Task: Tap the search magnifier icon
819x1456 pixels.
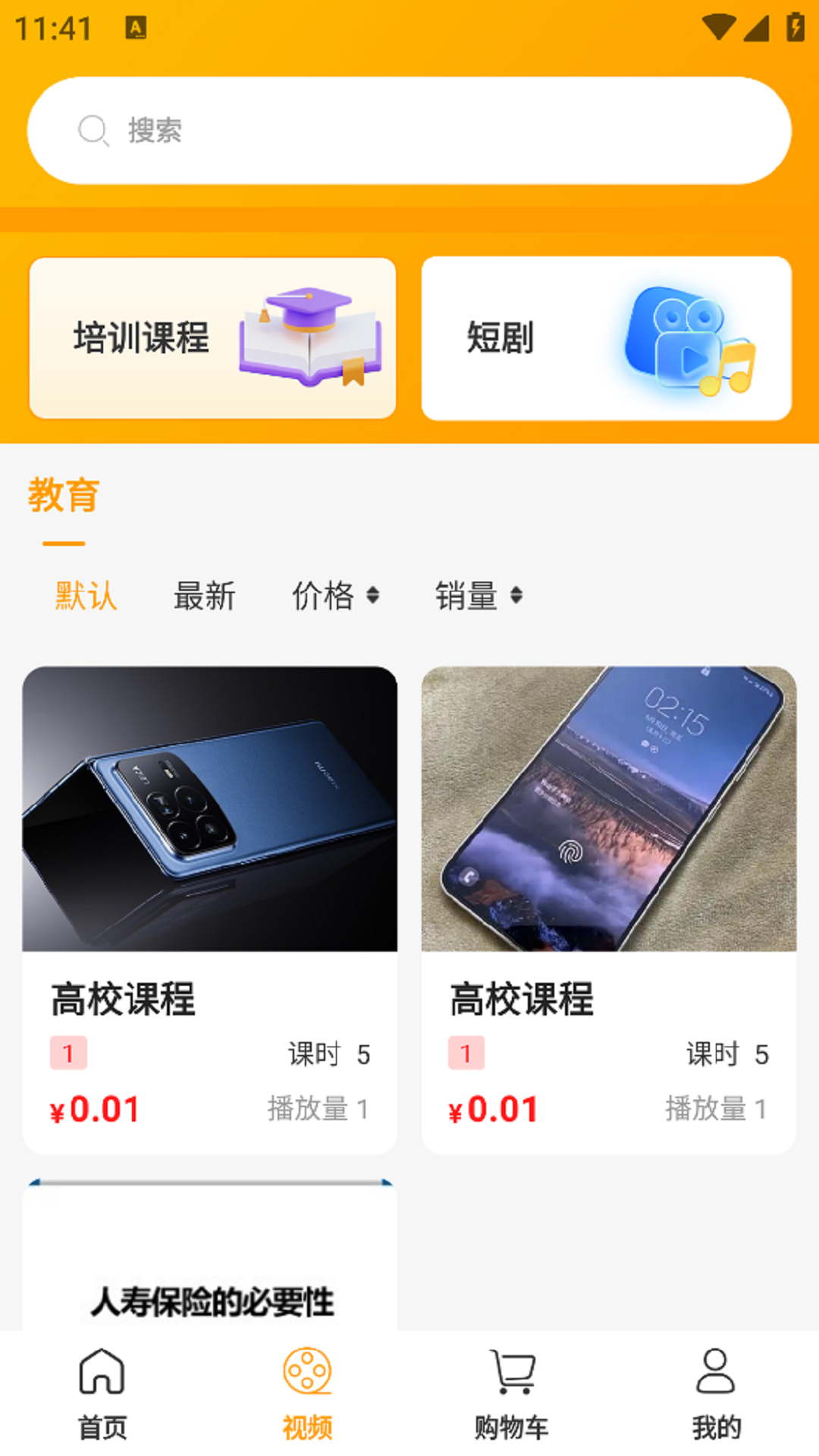Action: [x=93, y=129]
